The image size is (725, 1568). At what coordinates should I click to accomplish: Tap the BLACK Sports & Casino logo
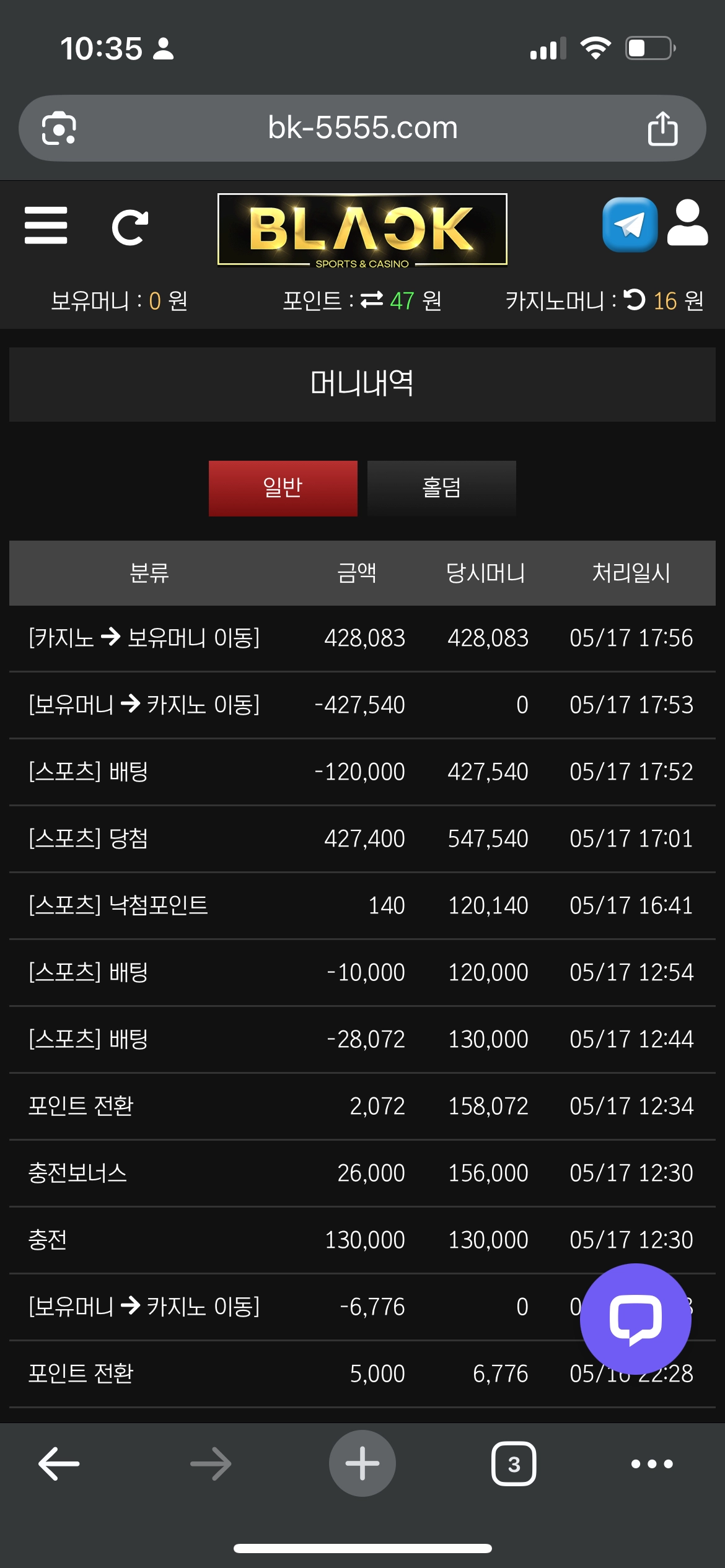pyautogui.click(x=362, y=230)
